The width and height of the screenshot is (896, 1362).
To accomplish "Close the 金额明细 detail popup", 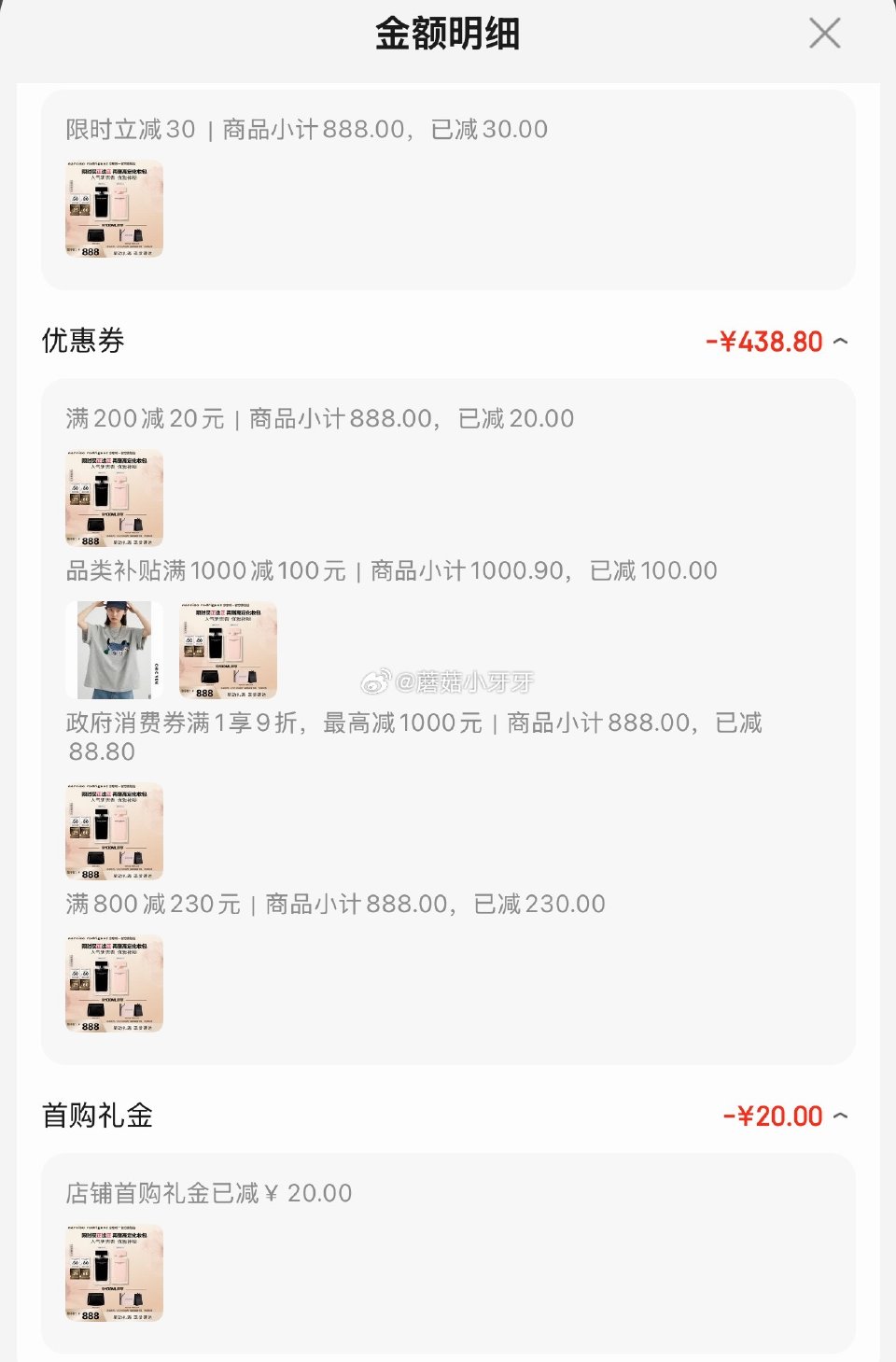I will (825, 33).
